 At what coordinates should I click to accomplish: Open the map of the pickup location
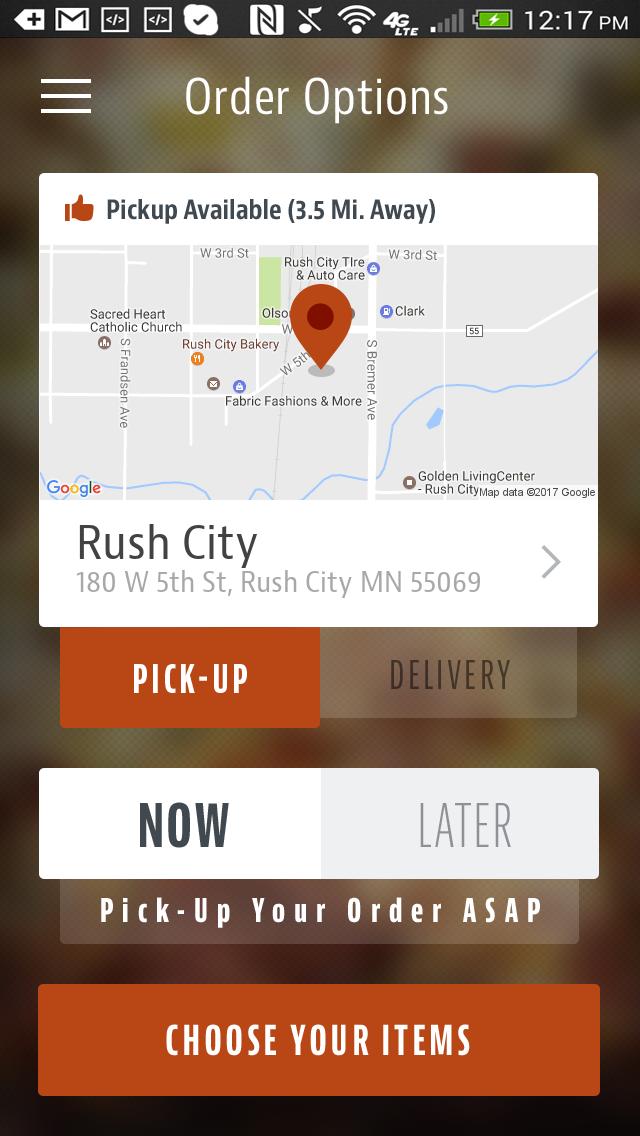318,372
